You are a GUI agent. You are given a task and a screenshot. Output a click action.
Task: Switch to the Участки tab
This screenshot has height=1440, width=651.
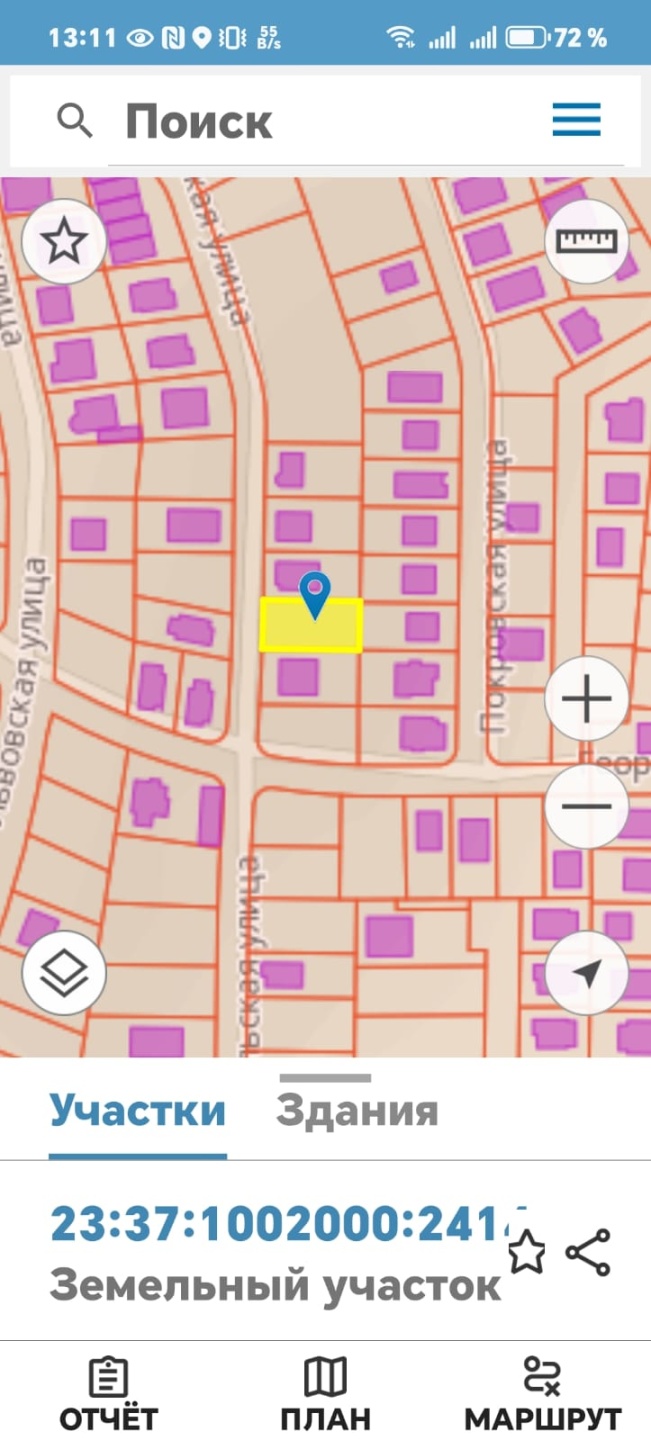tap(138, 1111)
